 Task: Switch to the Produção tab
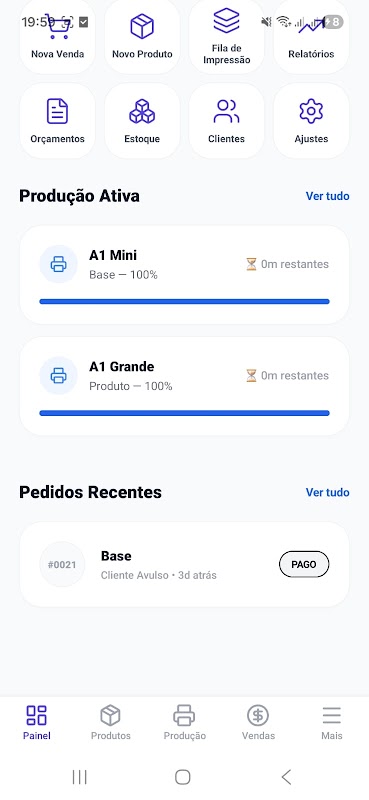[184, 722]
